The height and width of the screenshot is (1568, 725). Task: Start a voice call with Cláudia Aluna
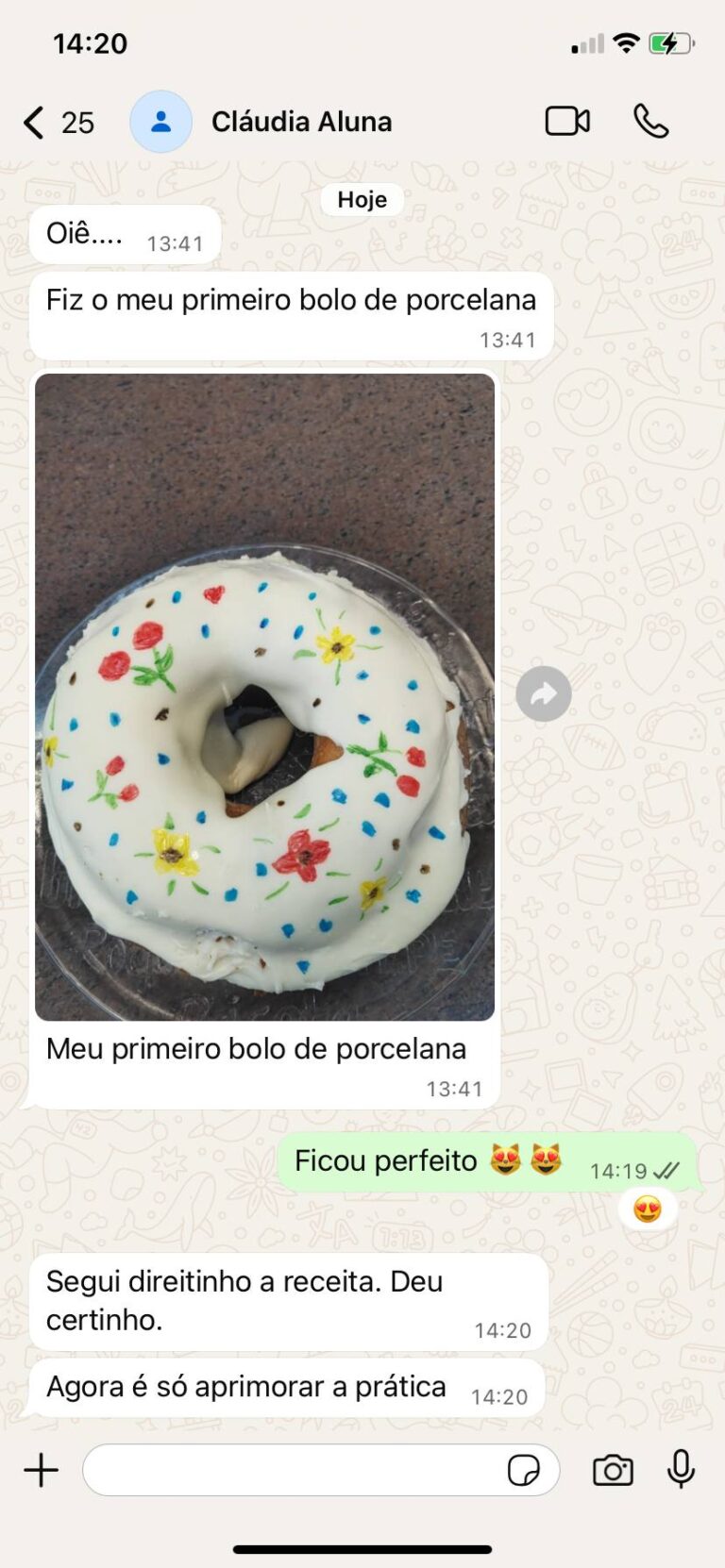[x=650, y=122]
